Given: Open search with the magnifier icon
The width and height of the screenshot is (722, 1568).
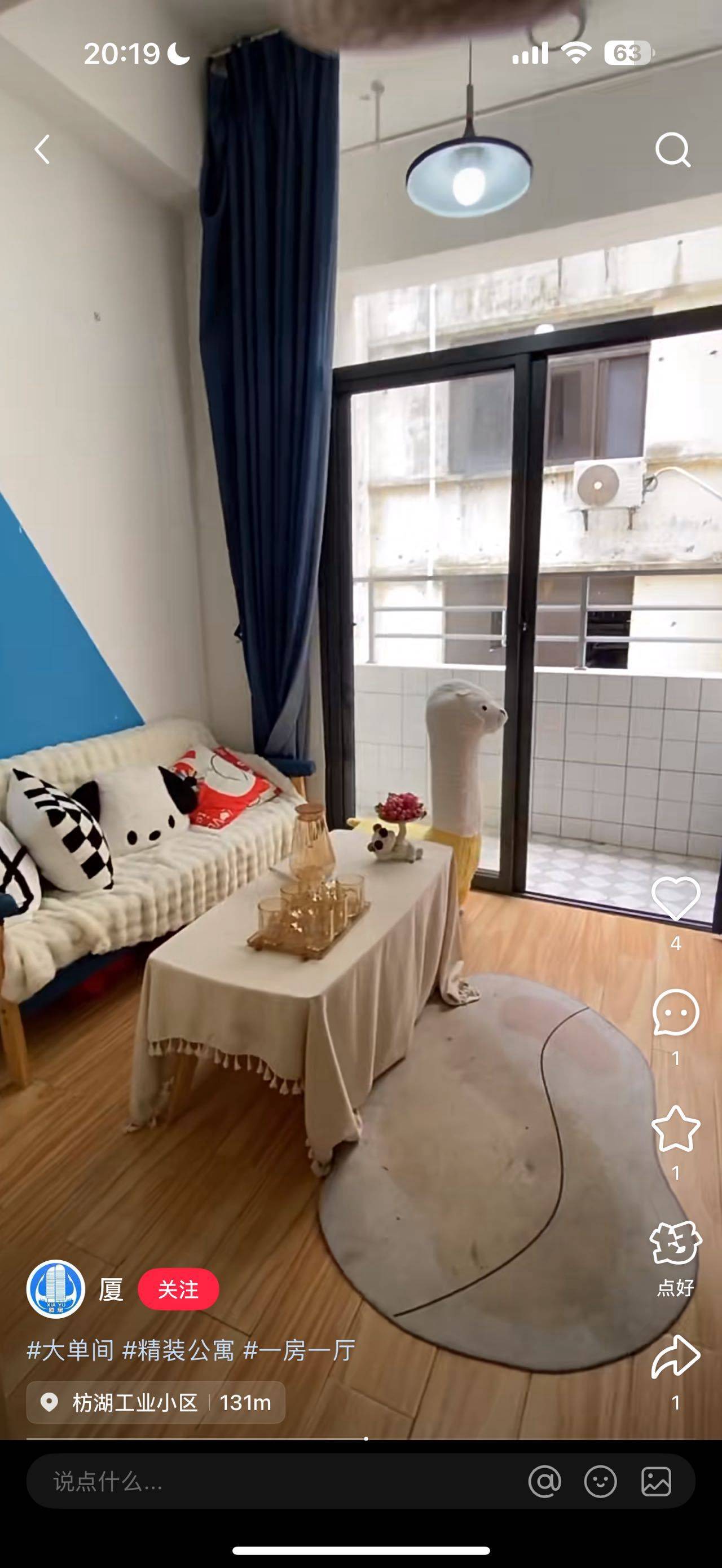Looking at the screenshot, I should coord(673,150).
